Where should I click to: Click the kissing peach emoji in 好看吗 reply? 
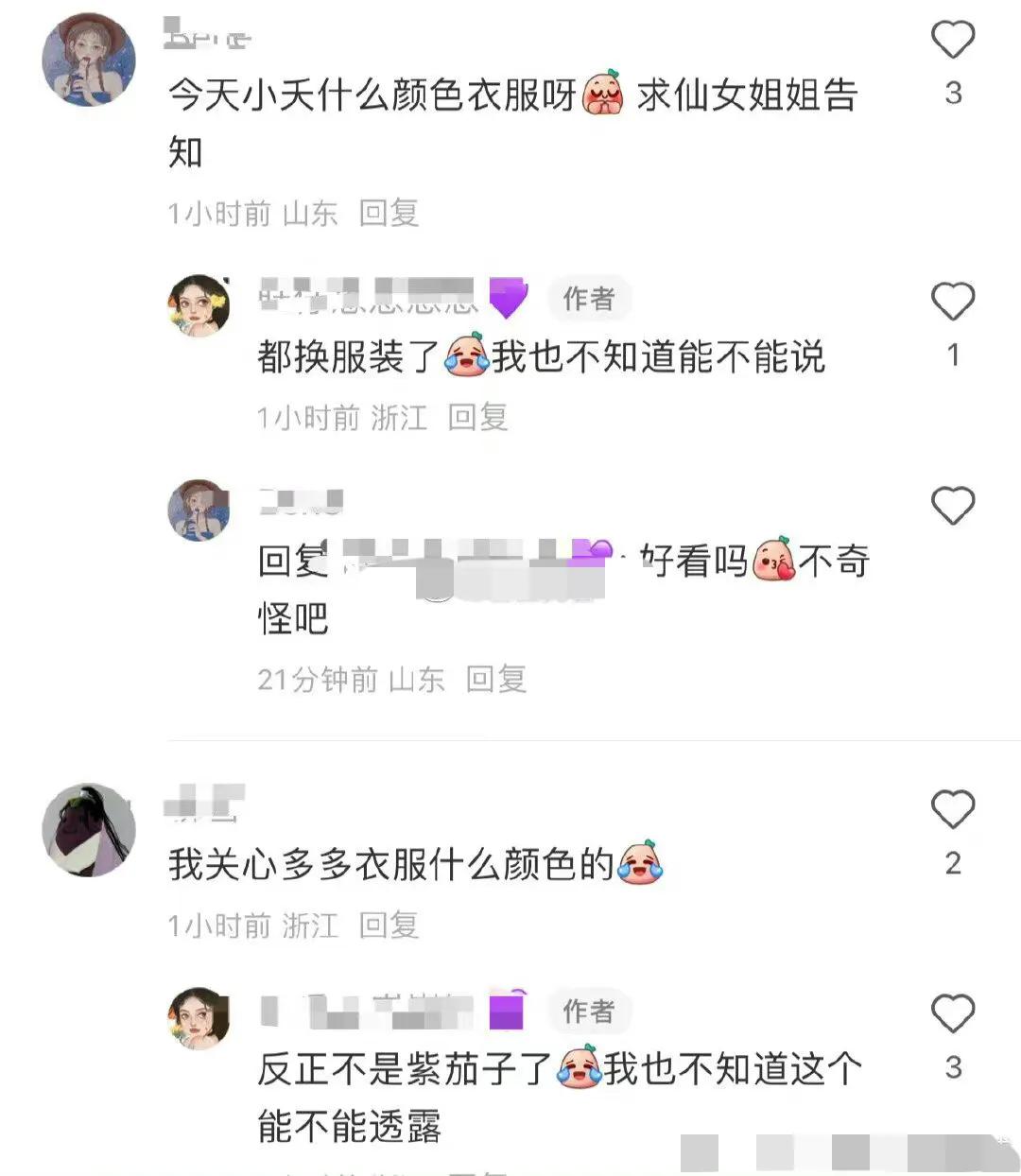click(773, 562)
